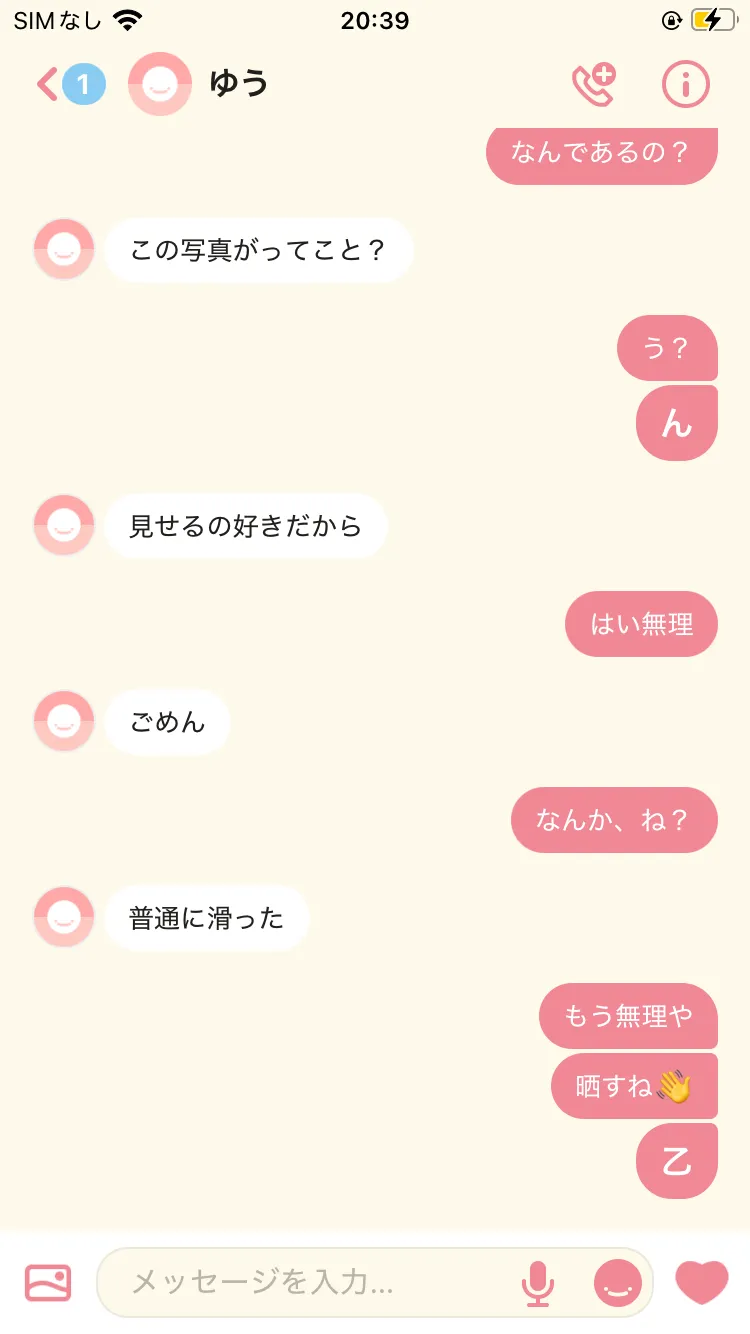The image size is (750, 1334).
Task: Tap the avatar beside この写真がってこと？
Action: 64,250
